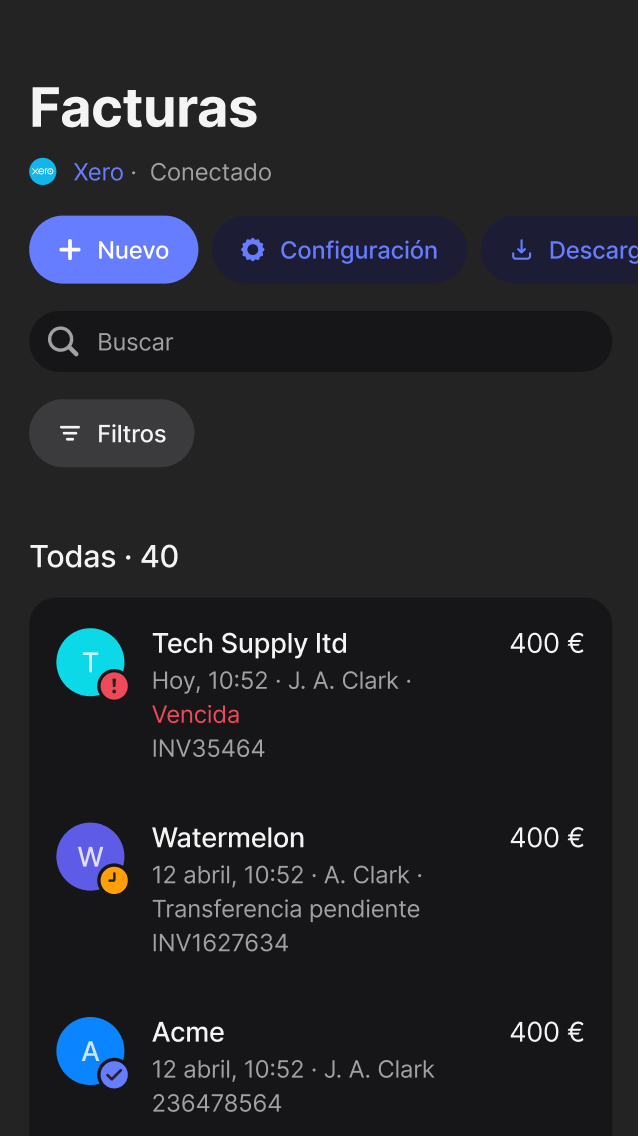This screenshot has height=1136, width=640.
Task: Tap the Descargar download button
Action: 565,250
